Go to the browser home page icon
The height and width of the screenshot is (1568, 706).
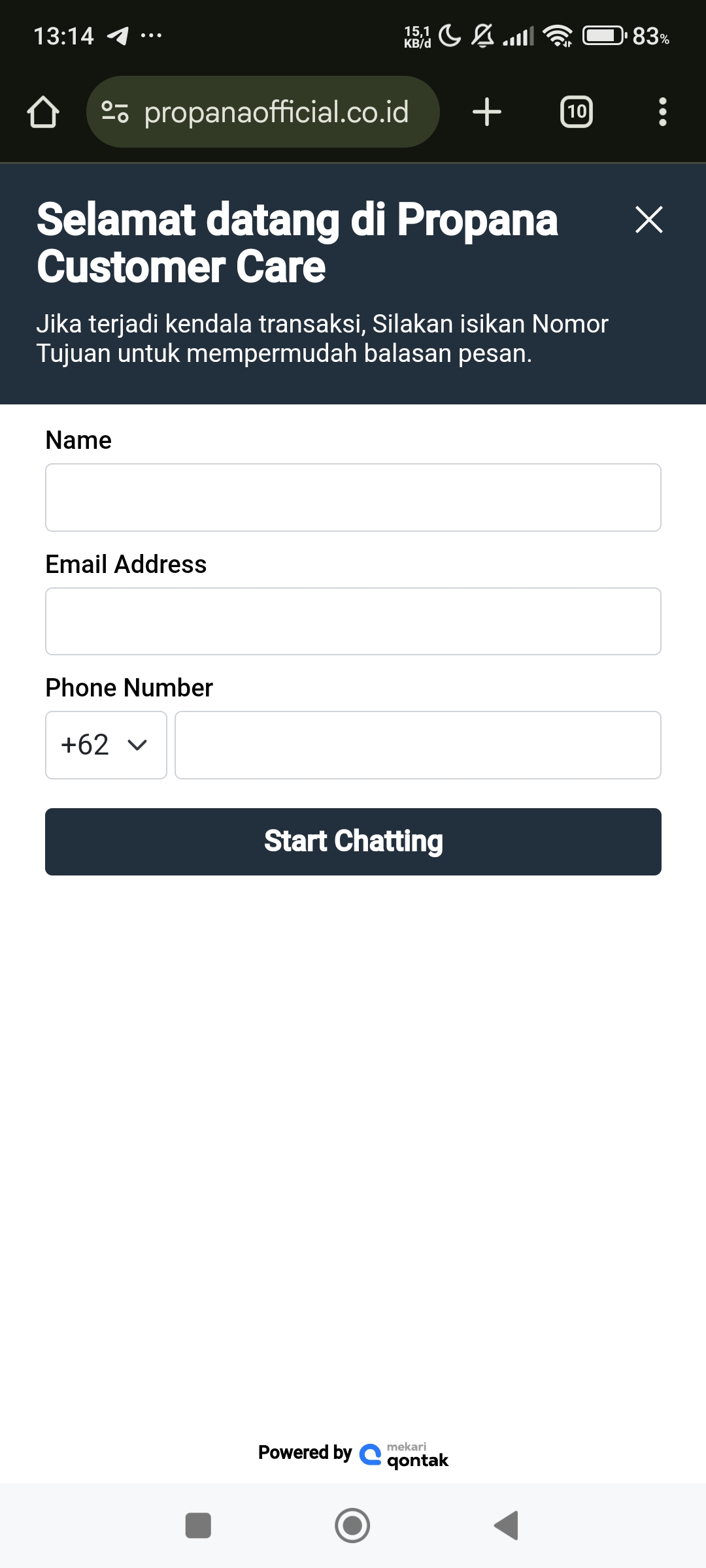43,112
